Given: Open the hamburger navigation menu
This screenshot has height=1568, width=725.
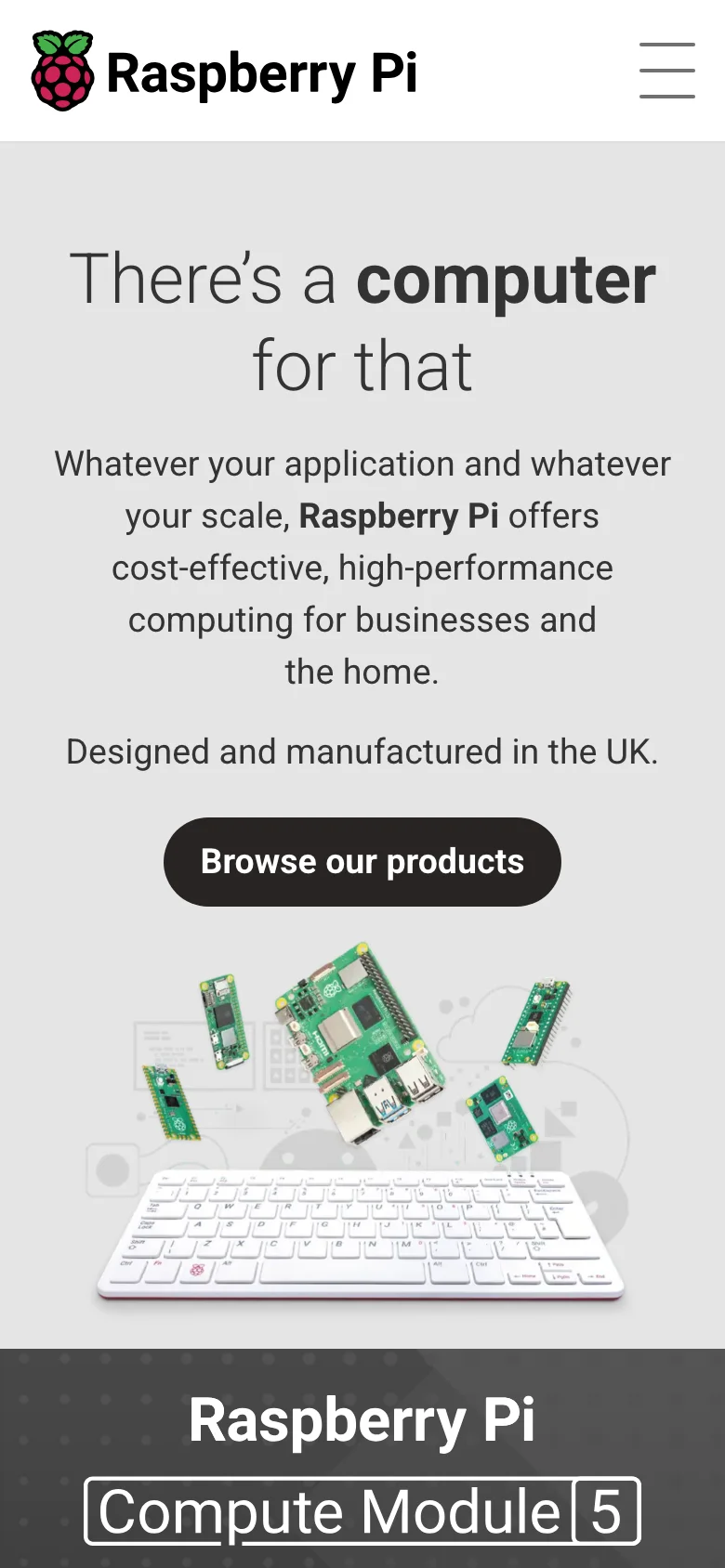Looking at the screenshot, I should coord(667,71).
